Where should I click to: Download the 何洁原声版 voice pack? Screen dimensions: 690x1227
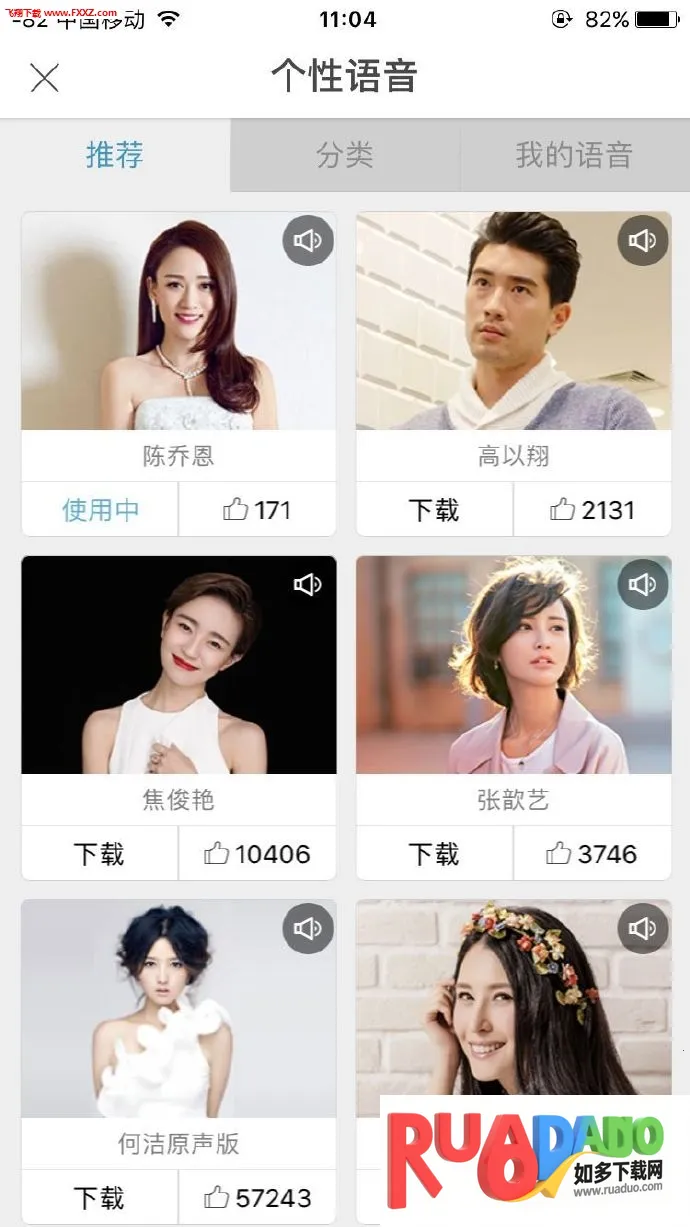[99, 1197]
